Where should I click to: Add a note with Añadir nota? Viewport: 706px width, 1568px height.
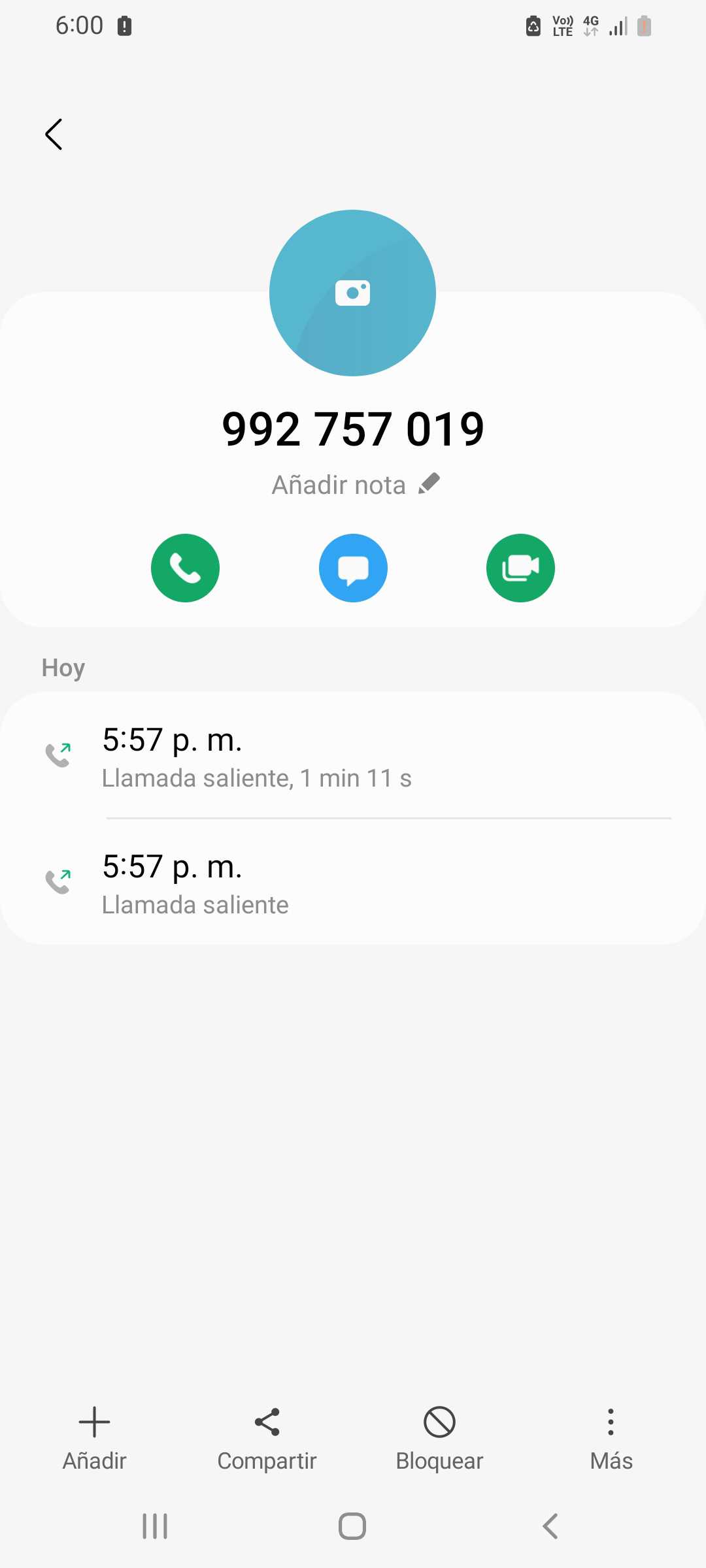355,485
